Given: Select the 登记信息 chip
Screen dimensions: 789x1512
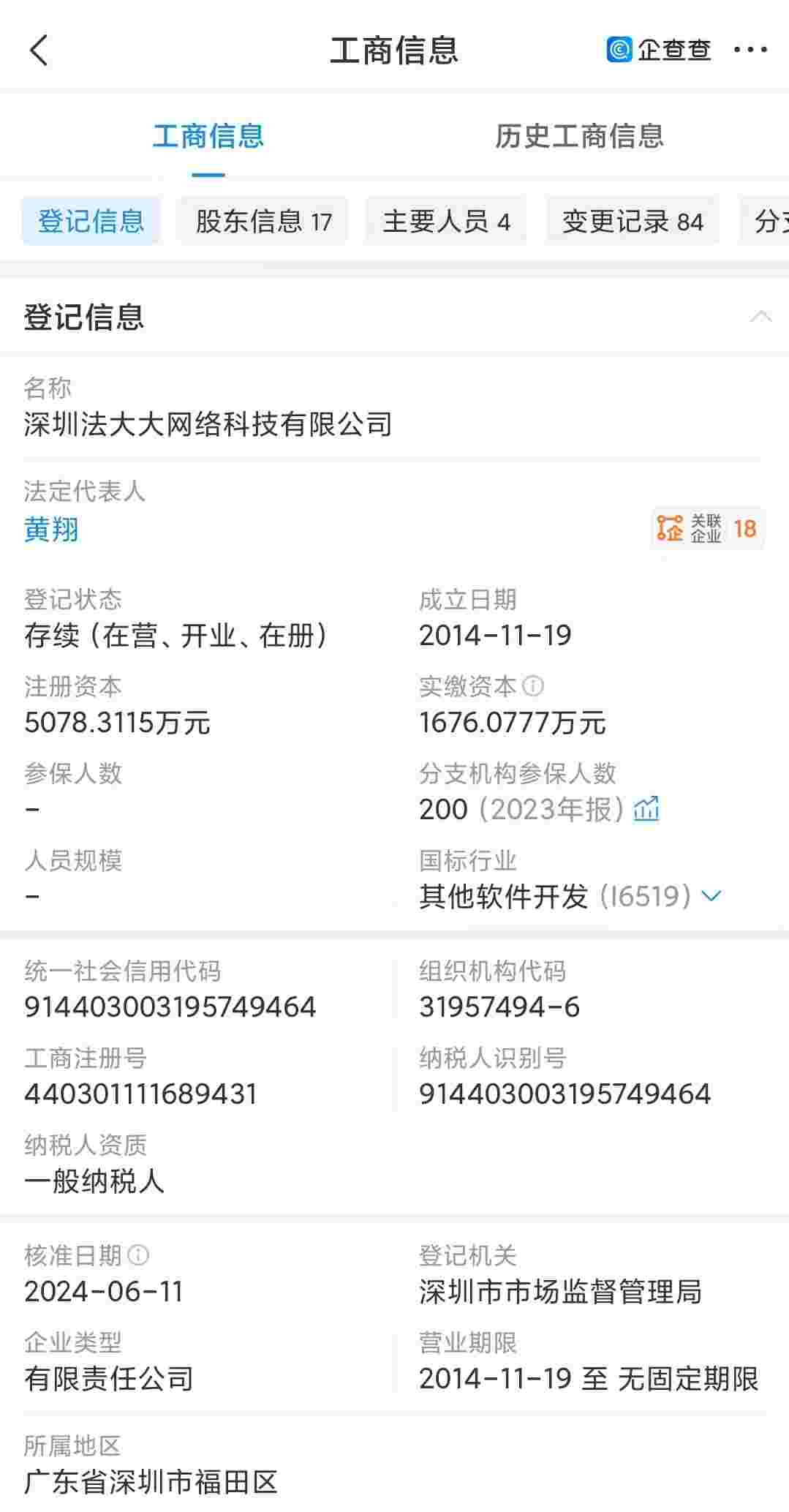Looking at the screenshot, I should click(91, 221).
